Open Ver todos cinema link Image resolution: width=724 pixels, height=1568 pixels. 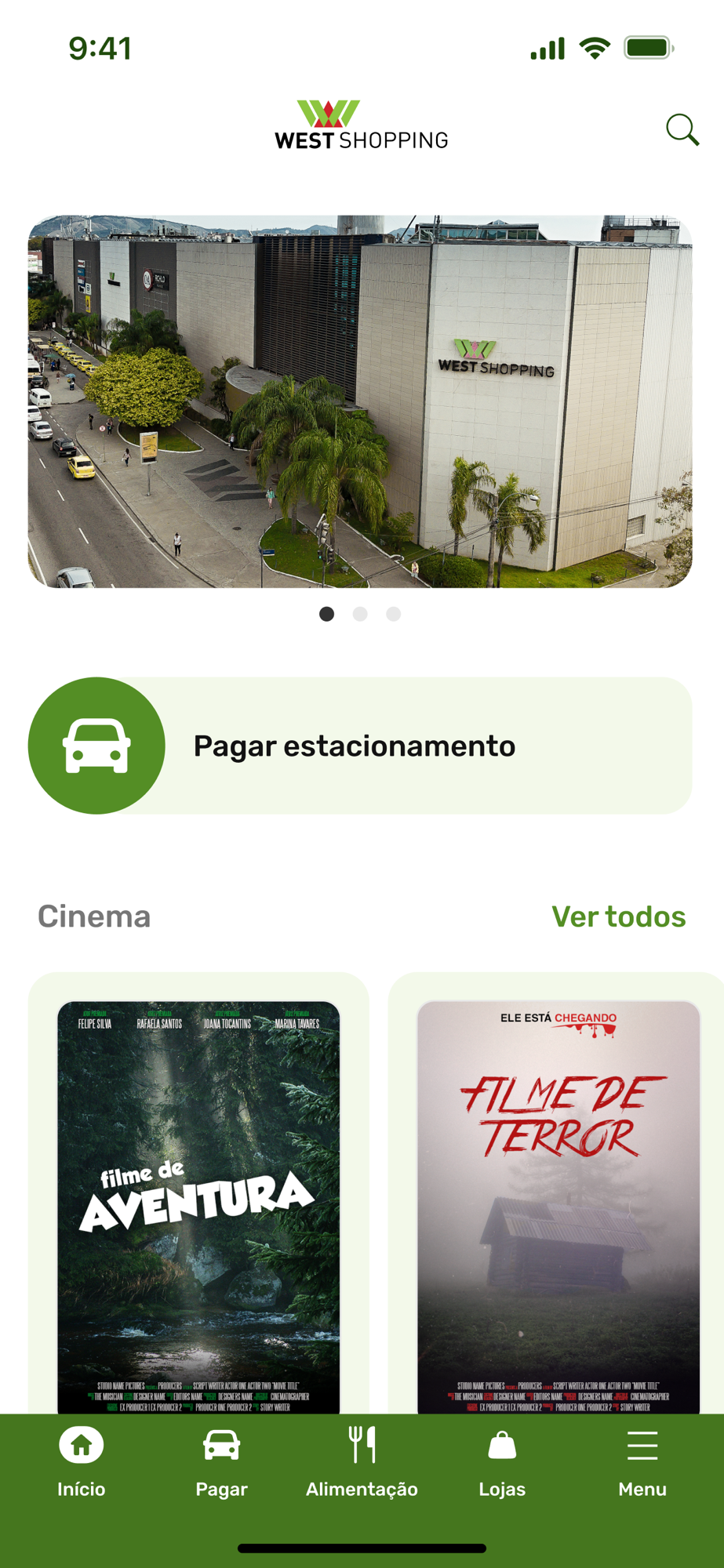tap(618, 916)
